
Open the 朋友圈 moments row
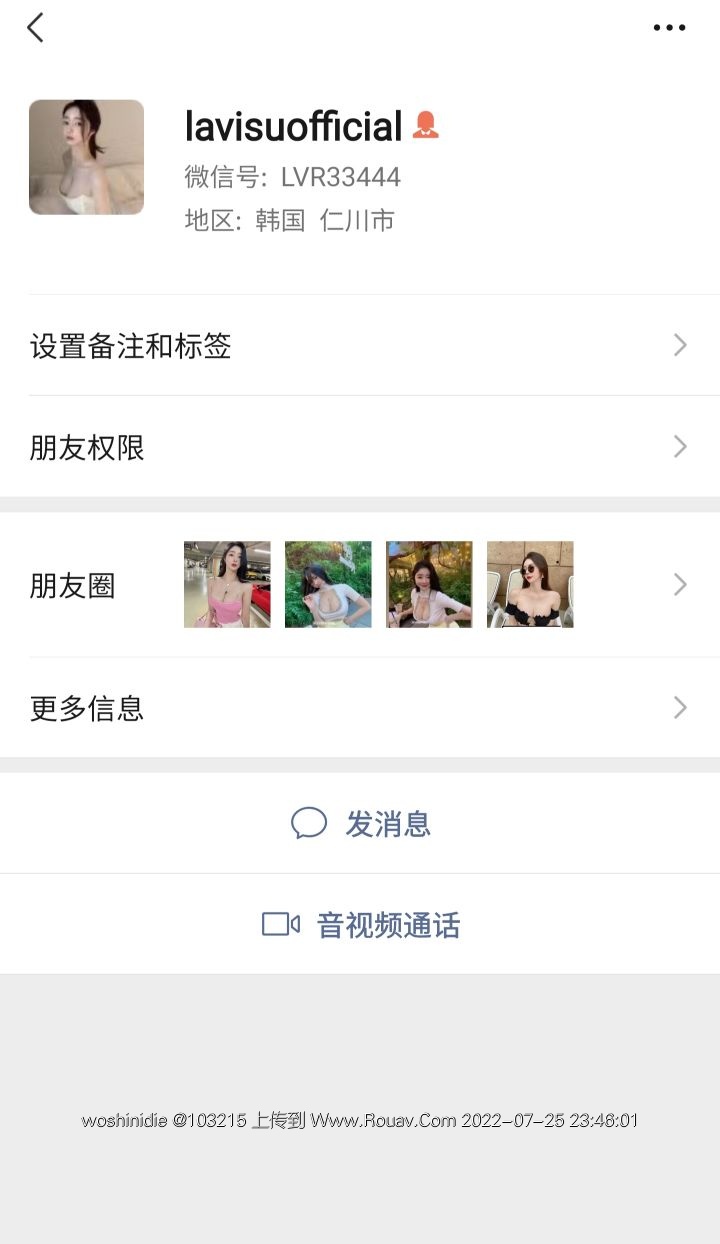pyautogui.click(x=360, y=585)
